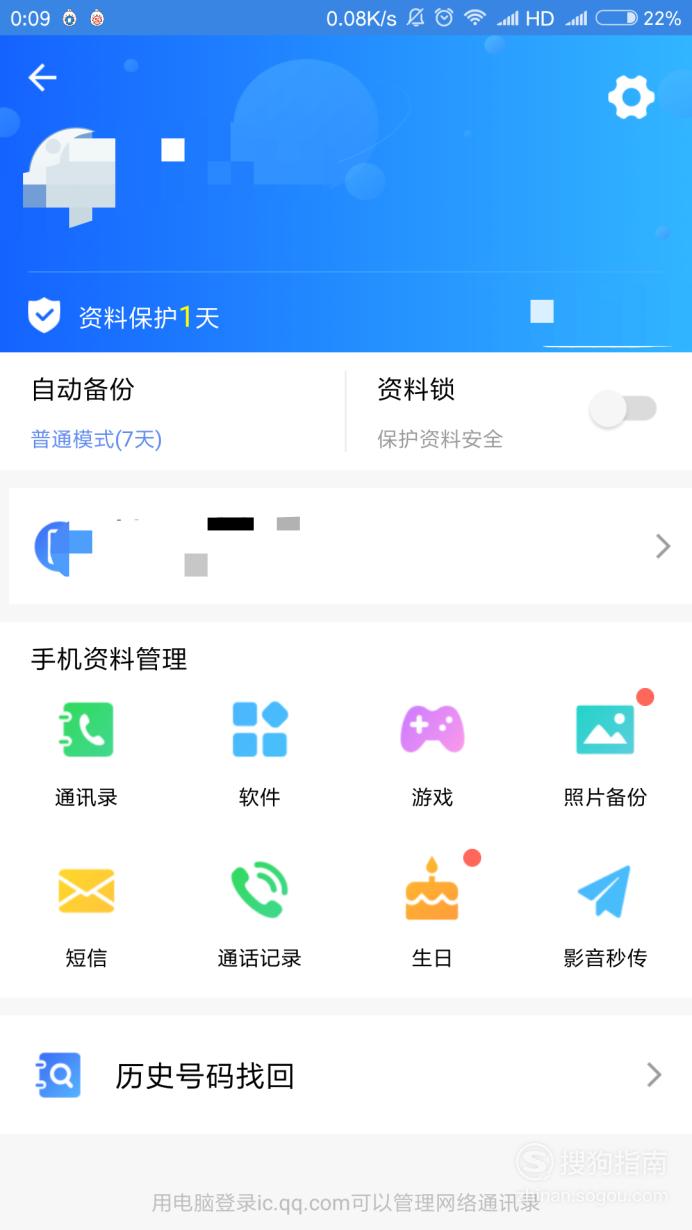
Task: Open 照片备份 photo backup
Action: (605, 752)
